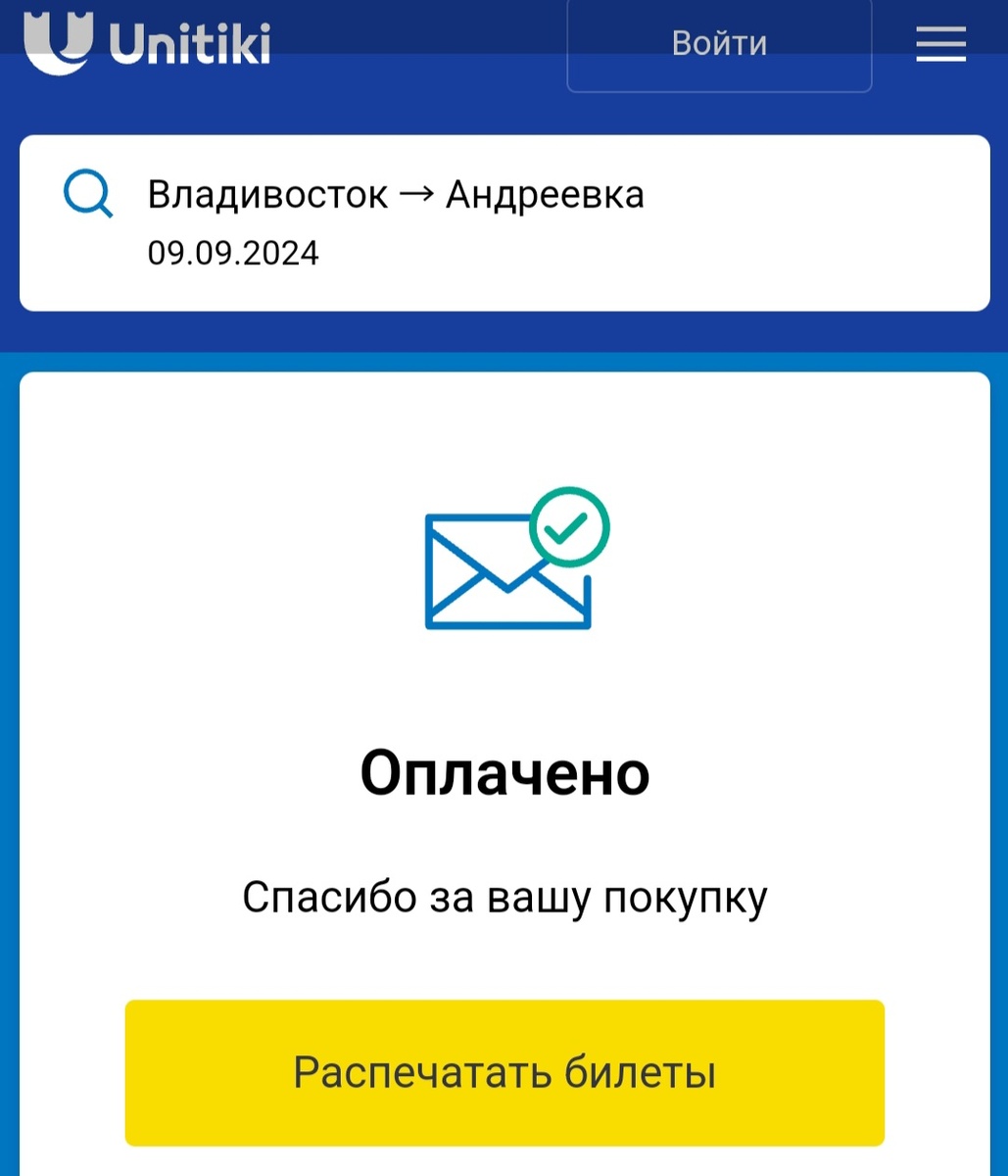Image resolution: width=1008 pixels, height=1176 pixels.
Task: Click the Оплачено heading text
Action: (x=505, y=773)
